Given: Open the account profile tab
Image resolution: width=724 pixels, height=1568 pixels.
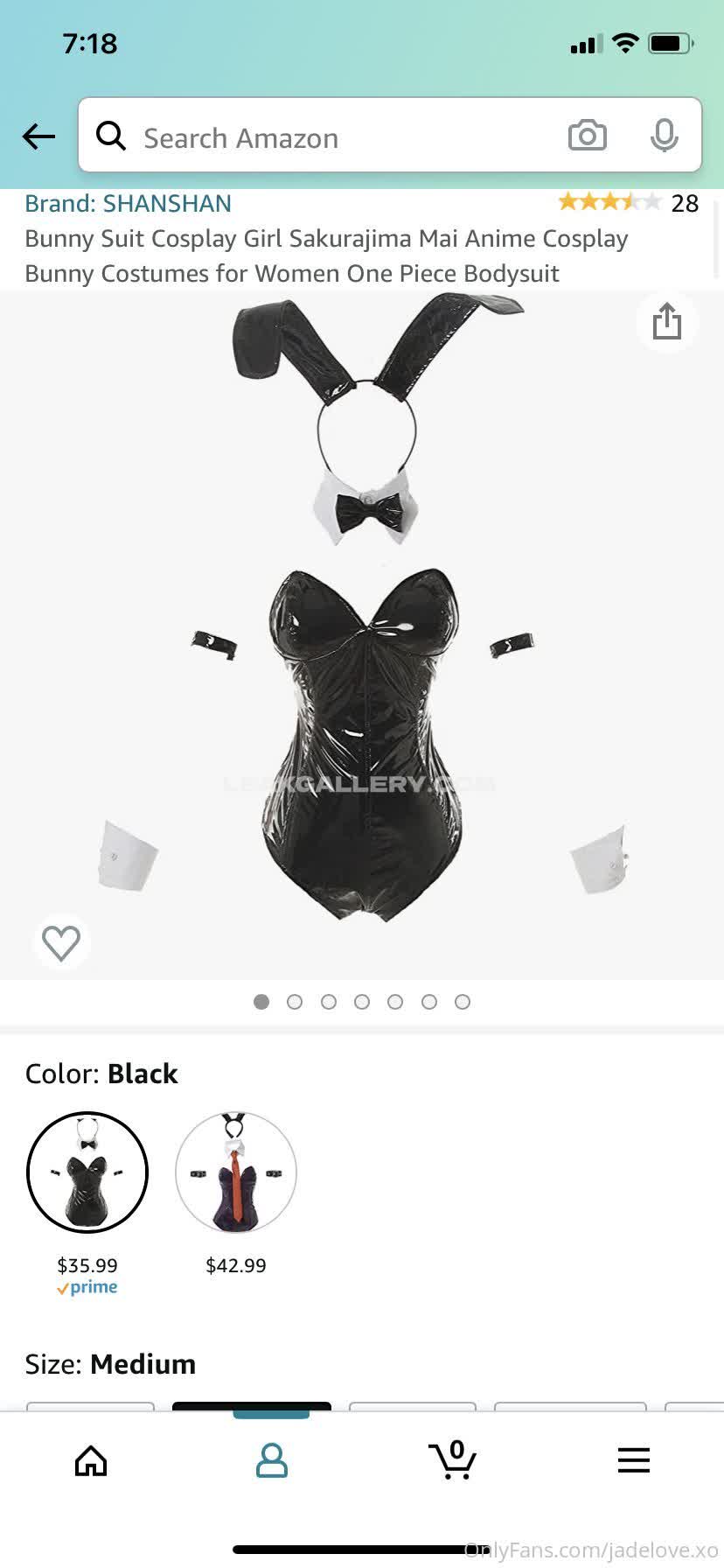Looking at the screenshot, I should 271,1460.
